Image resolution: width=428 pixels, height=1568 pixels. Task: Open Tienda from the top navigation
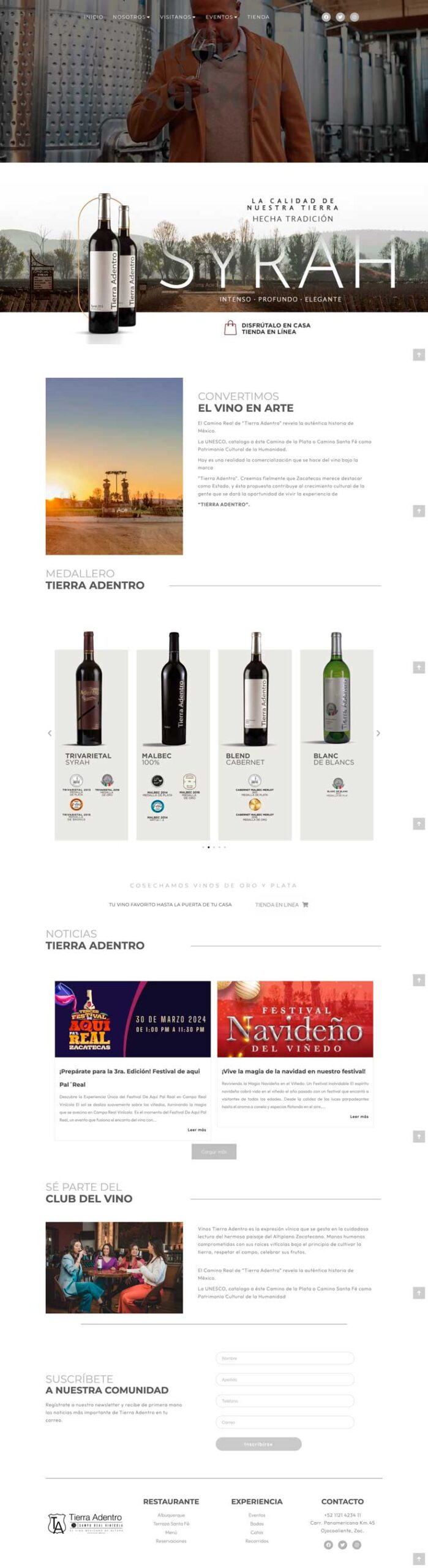point(258,17)
